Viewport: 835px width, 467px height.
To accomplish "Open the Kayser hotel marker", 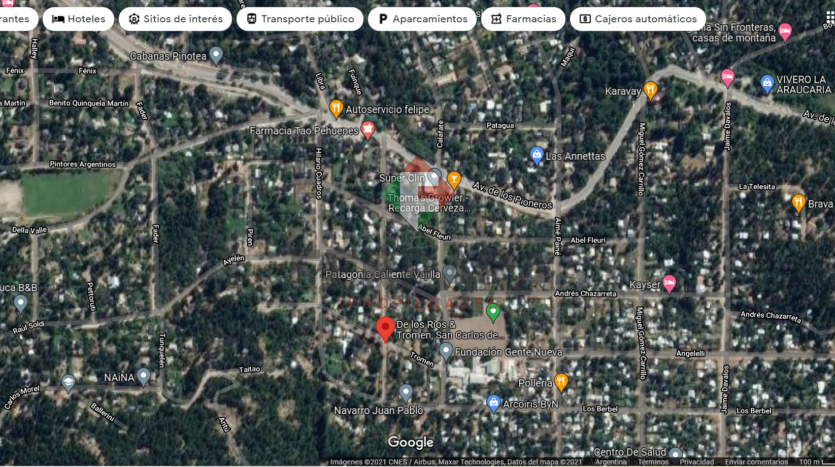I will click(x=669, y=283).
